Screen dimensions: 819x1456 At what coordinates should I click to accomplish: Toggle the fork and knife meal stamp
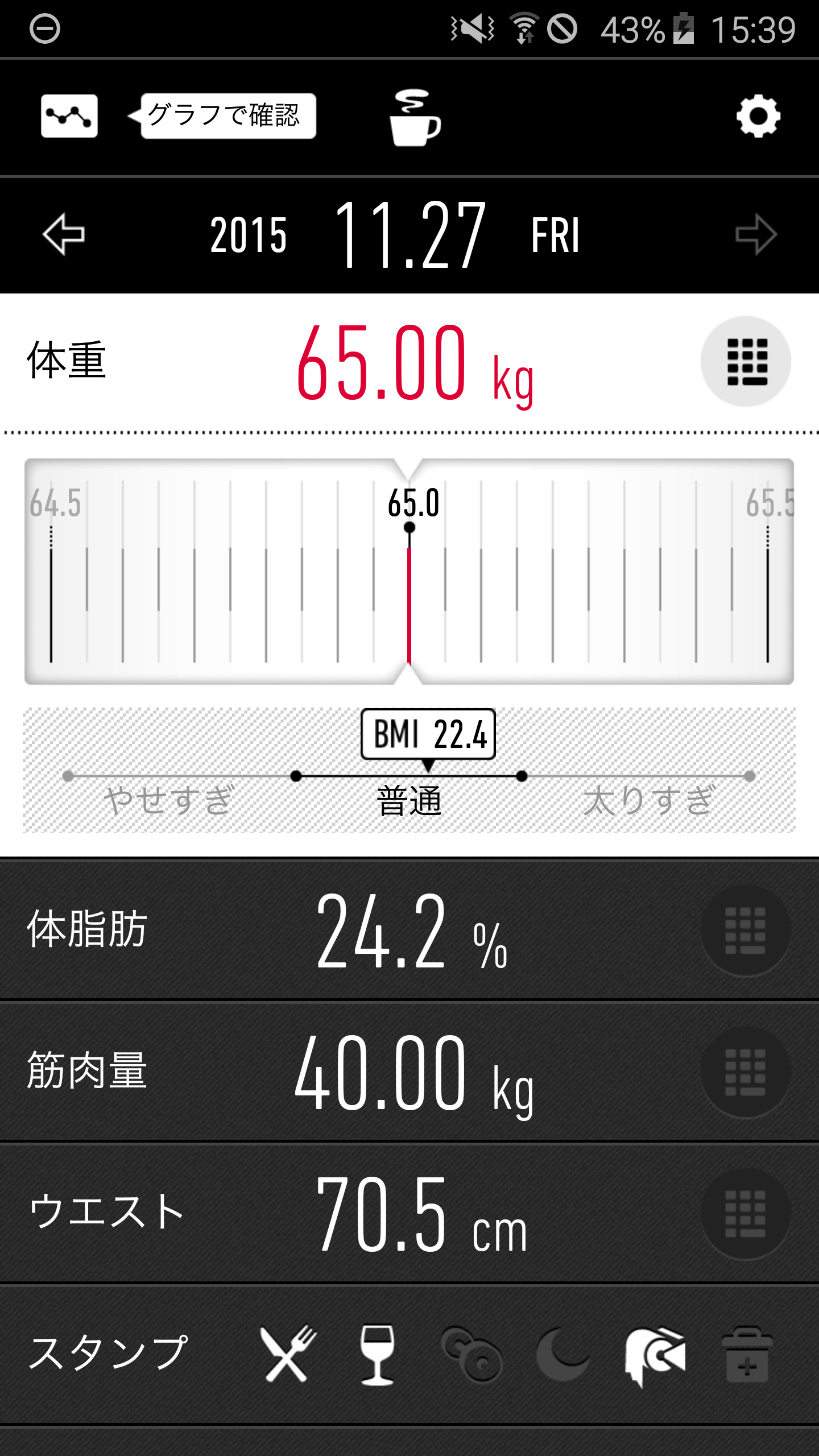[288, 1354]
